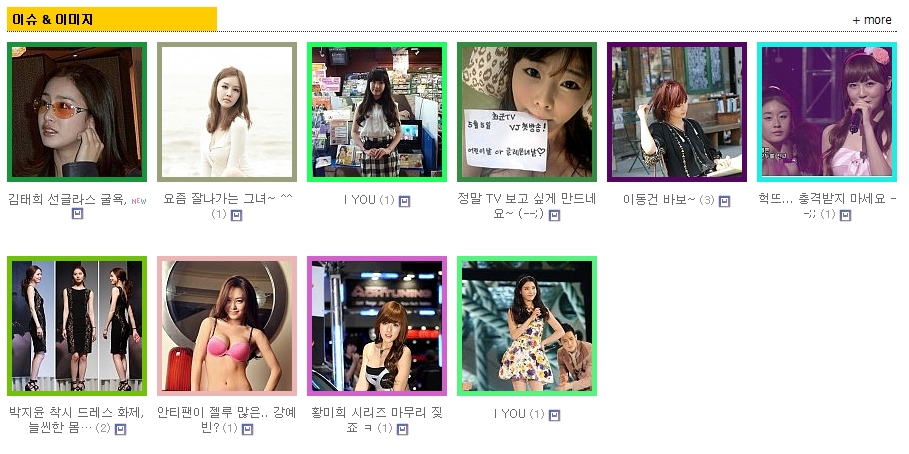Open the + more link
Image resolution: width=909 pixels, height=454 pixels.
pos(871,20)
